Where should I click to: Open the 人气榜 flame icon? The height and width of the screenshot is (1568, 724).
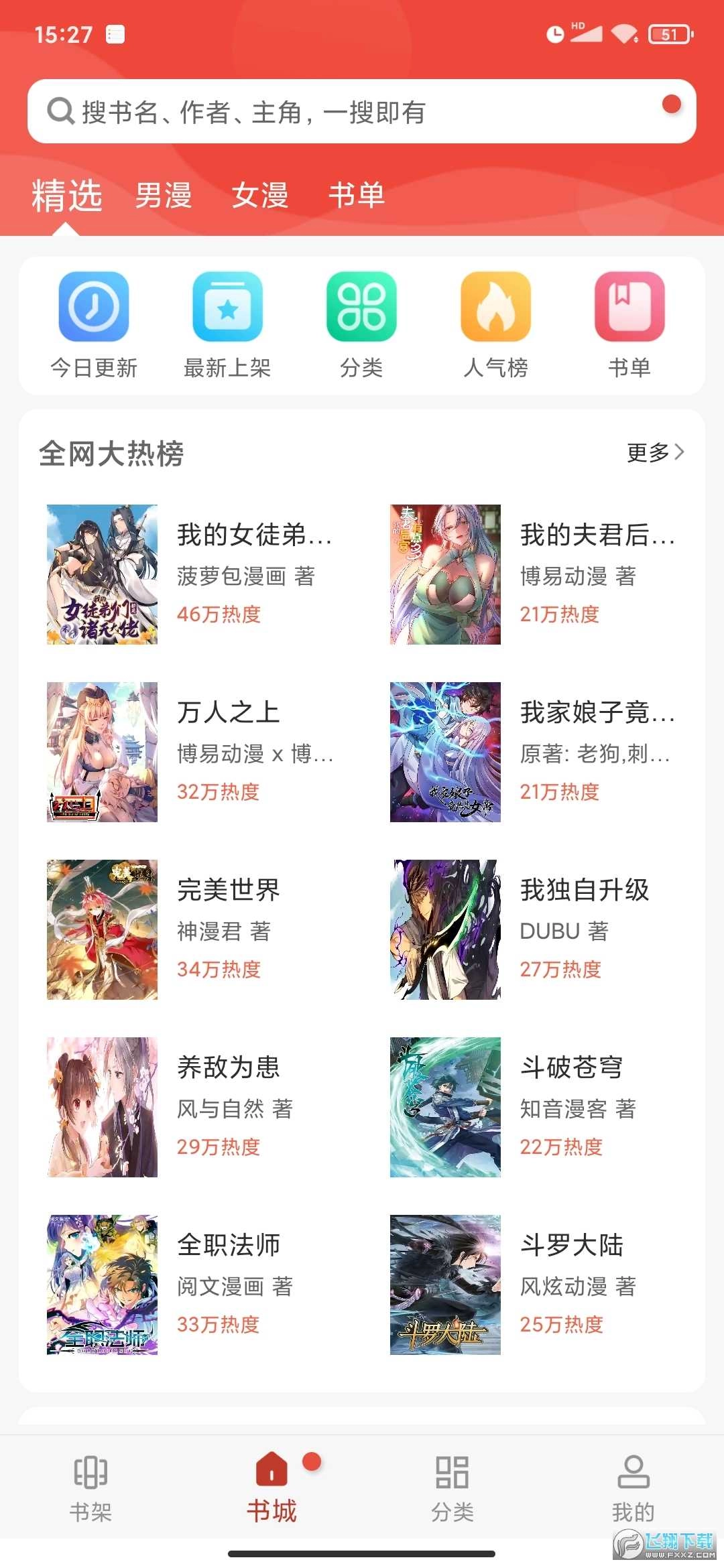point(495,307)
